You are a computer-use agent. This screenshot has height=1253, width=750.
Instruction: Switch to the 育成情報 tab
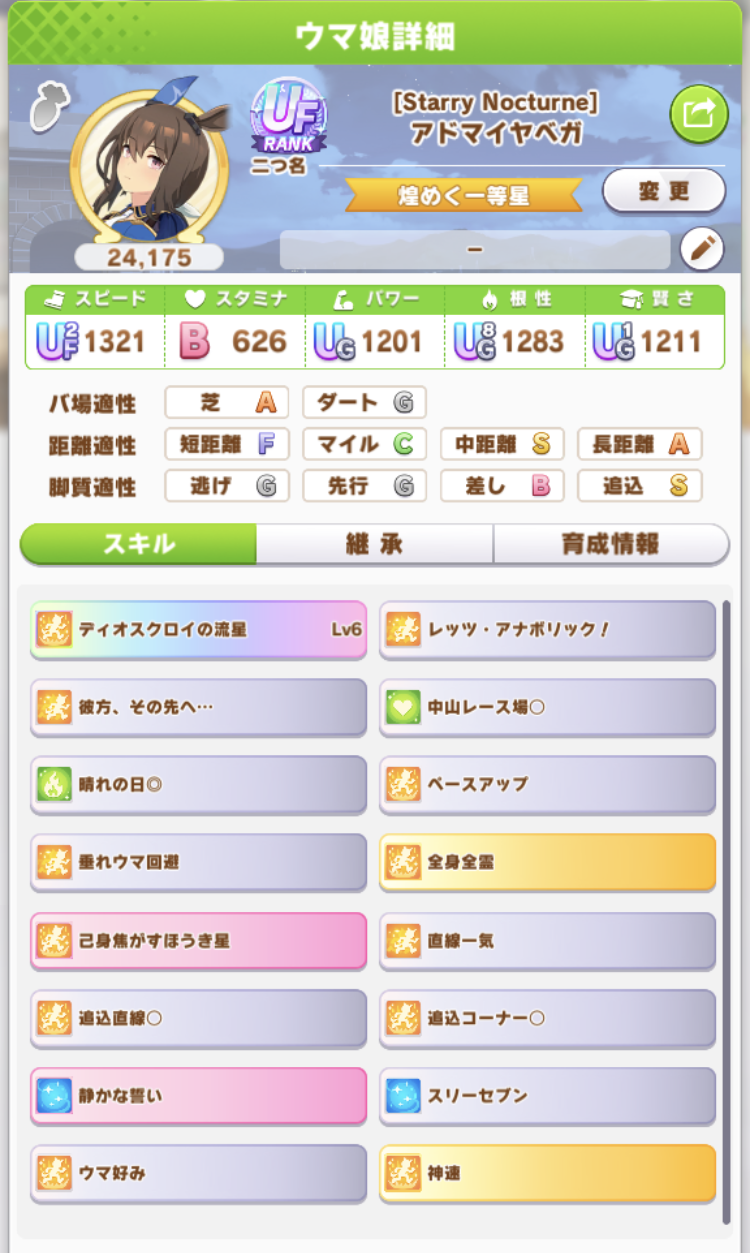610,544
